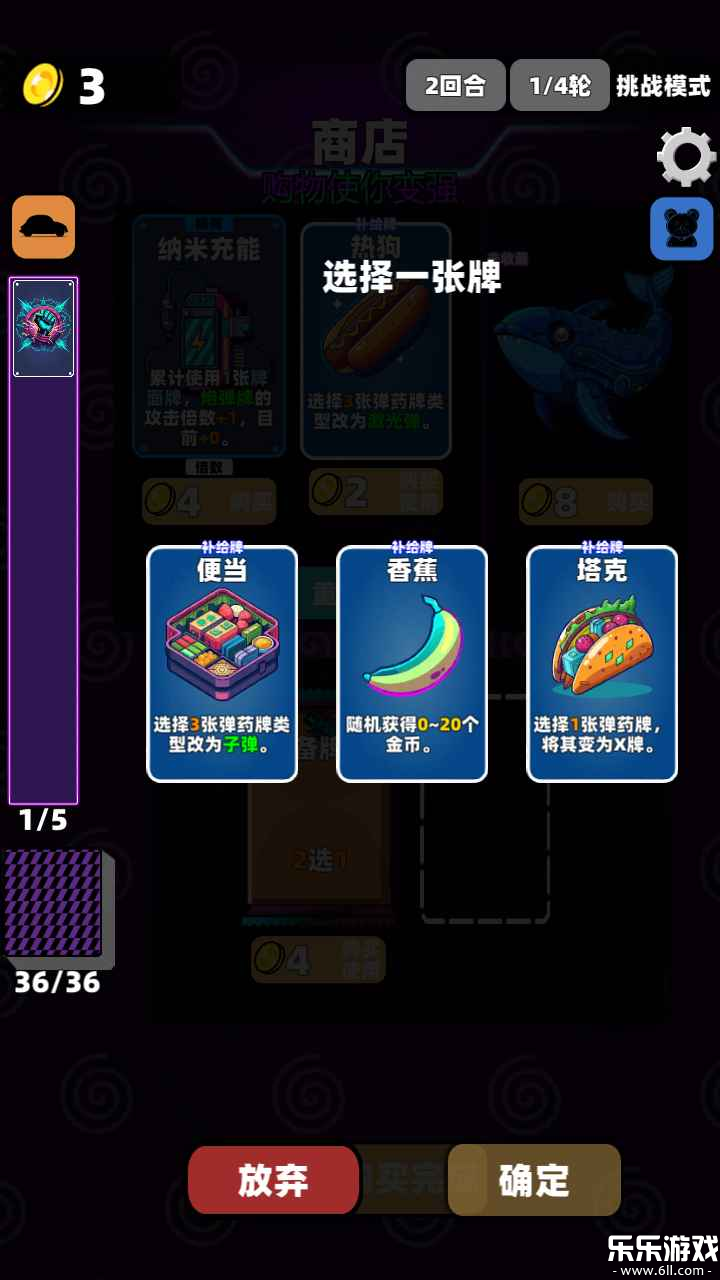
Task: Open the blue bear icon
Action: click(682, 229)
